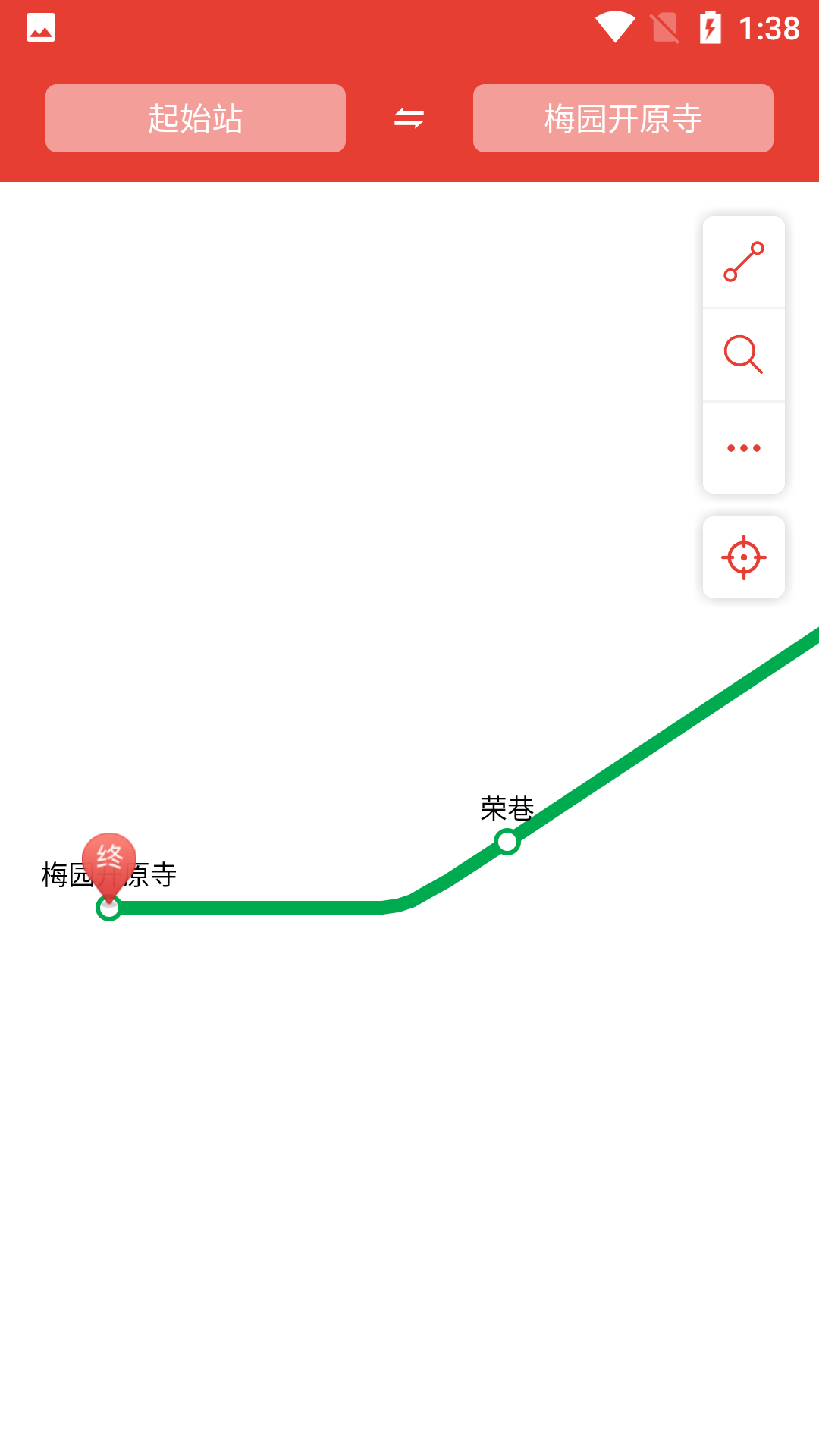Swap start and destination stations

[409, 118]
